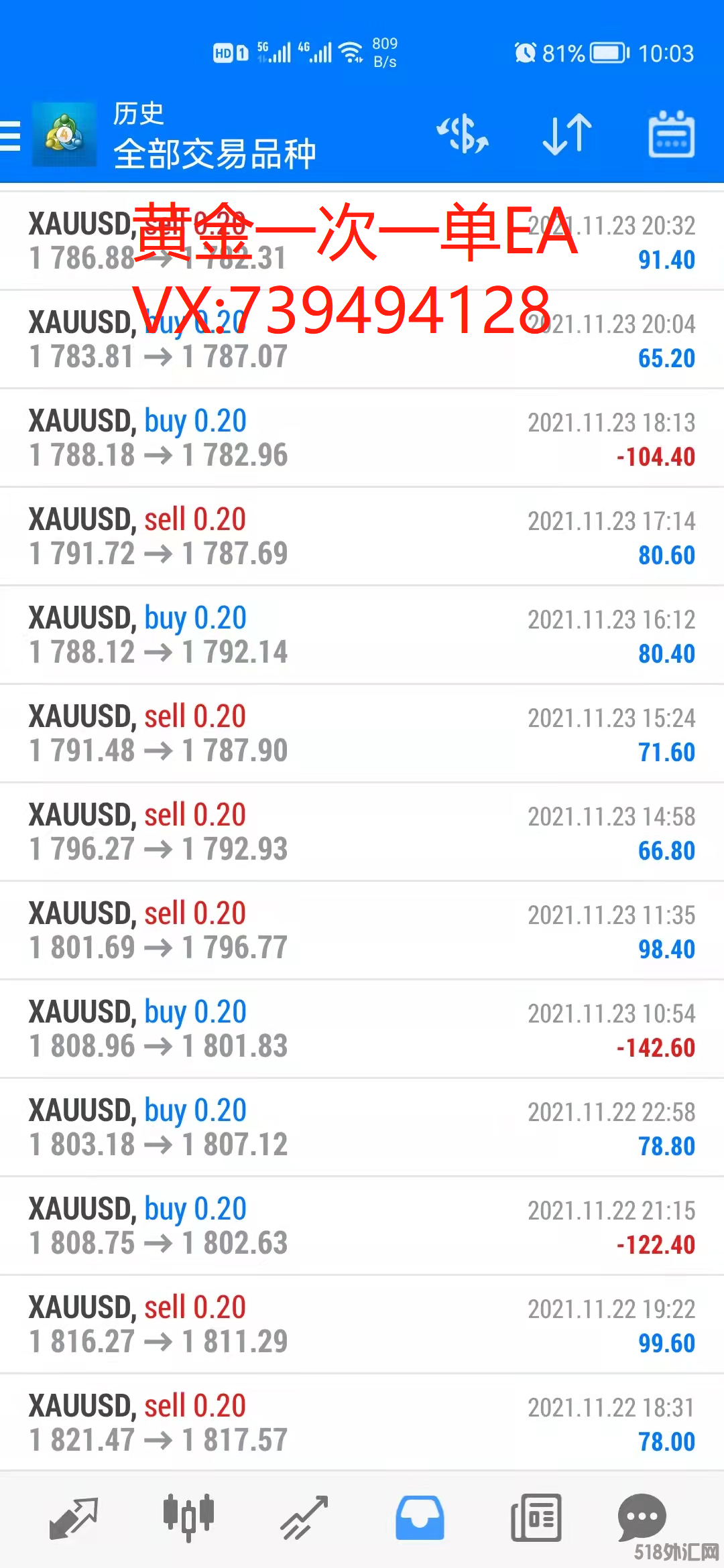Expand the sell trade closed 2021.11.23 17:14
Viewport: 724px width, 1568px height.
pos(362,537)
